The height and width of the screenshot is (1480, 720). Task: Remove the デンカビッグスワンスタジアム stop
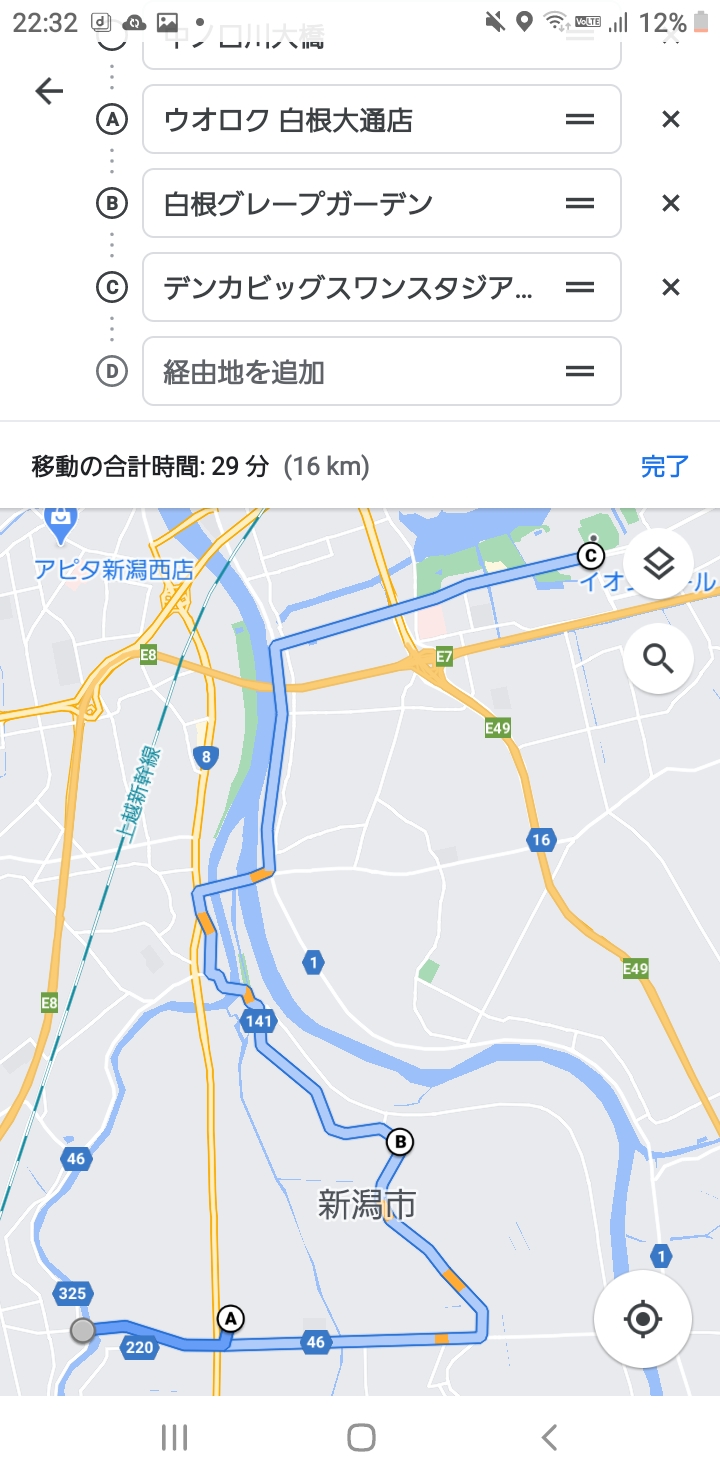click(671, 288)
